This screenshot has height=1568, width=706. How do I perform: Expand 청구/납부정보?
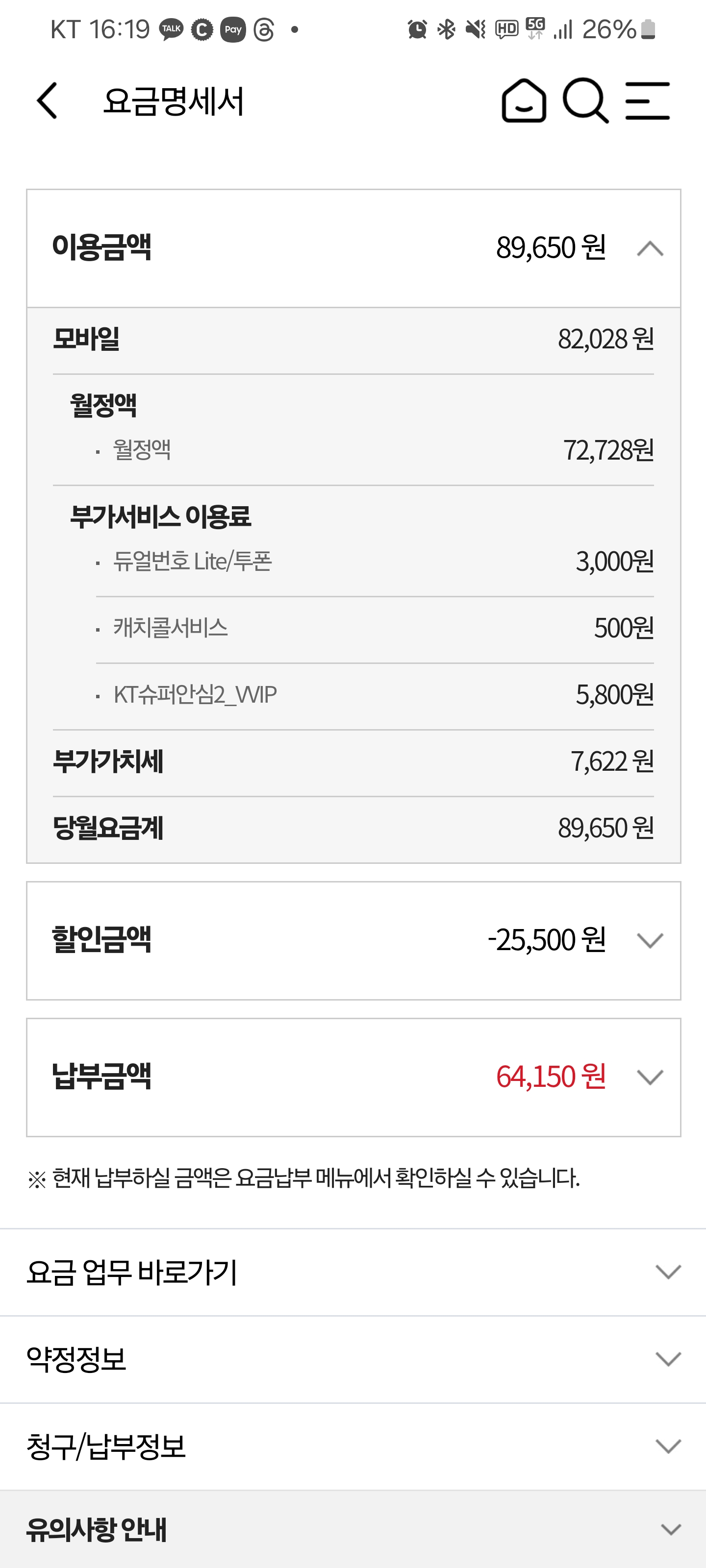(668, 1445)
